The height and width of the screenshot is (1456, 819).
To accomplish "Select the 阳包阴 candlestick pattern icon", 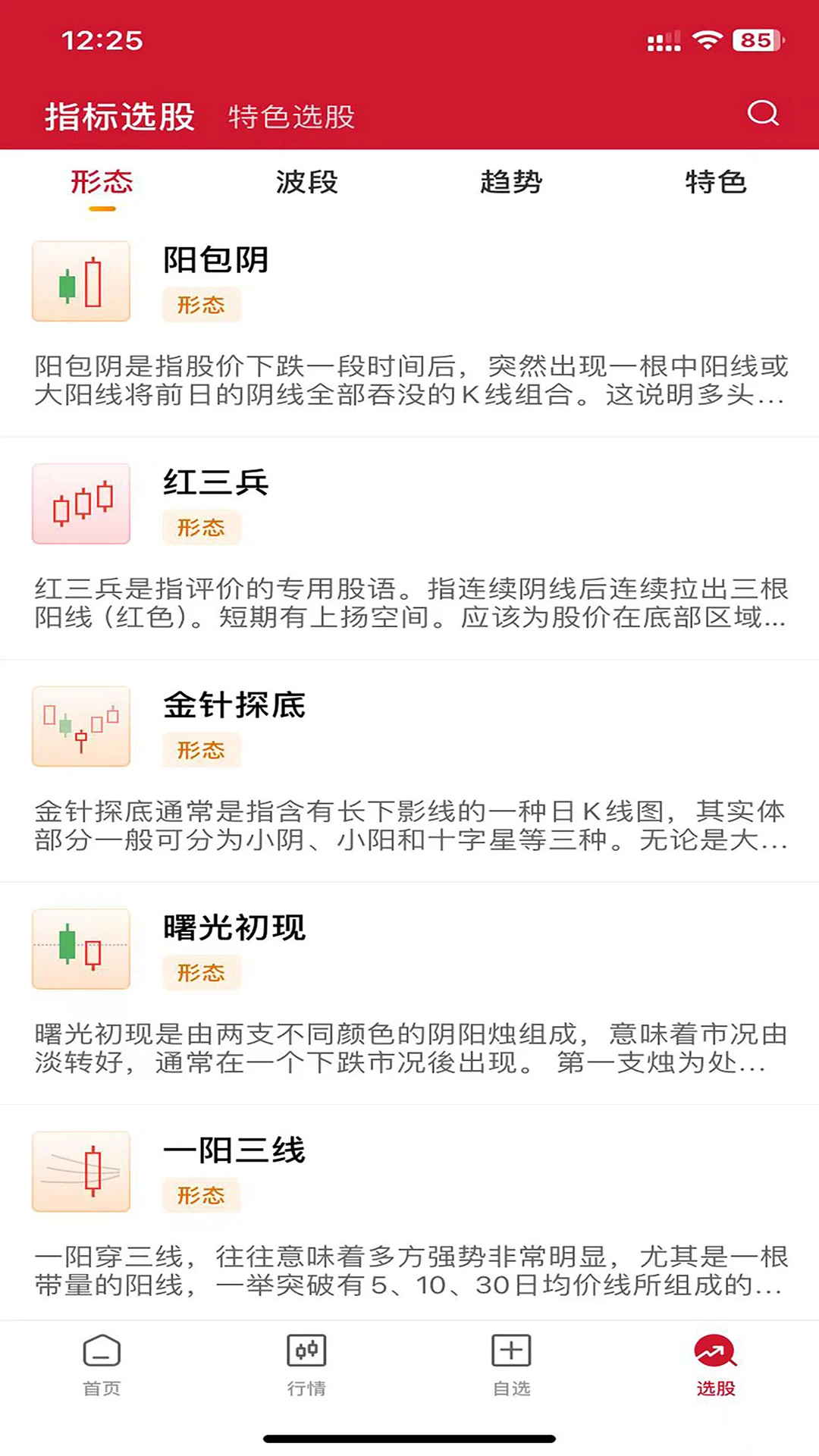I will coord(81,281).
